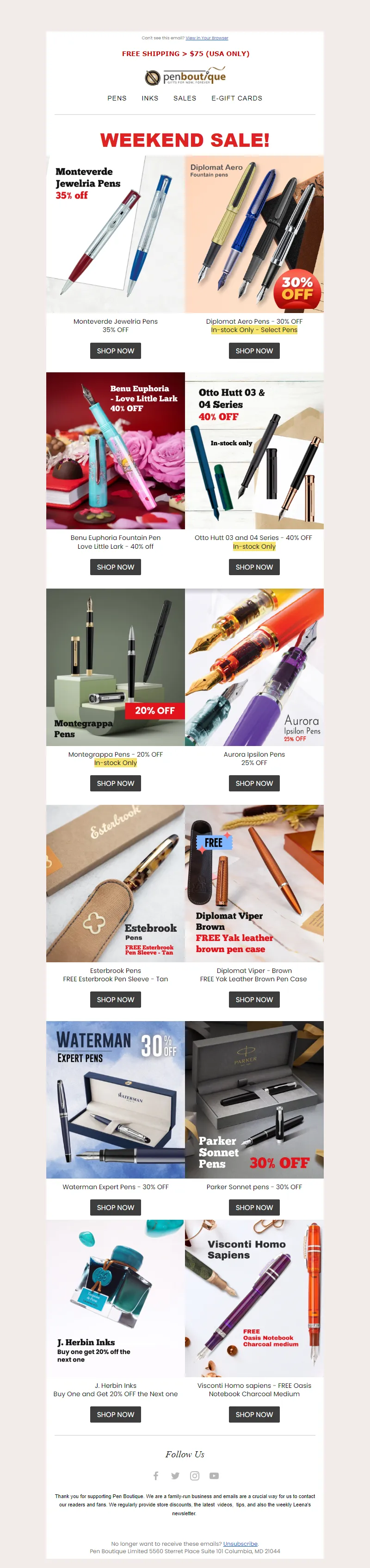Screen dimensions: 370x1568
Task: Shop the Otto Hutt 03 and 04 Series
Action: (x=254, y=567)
